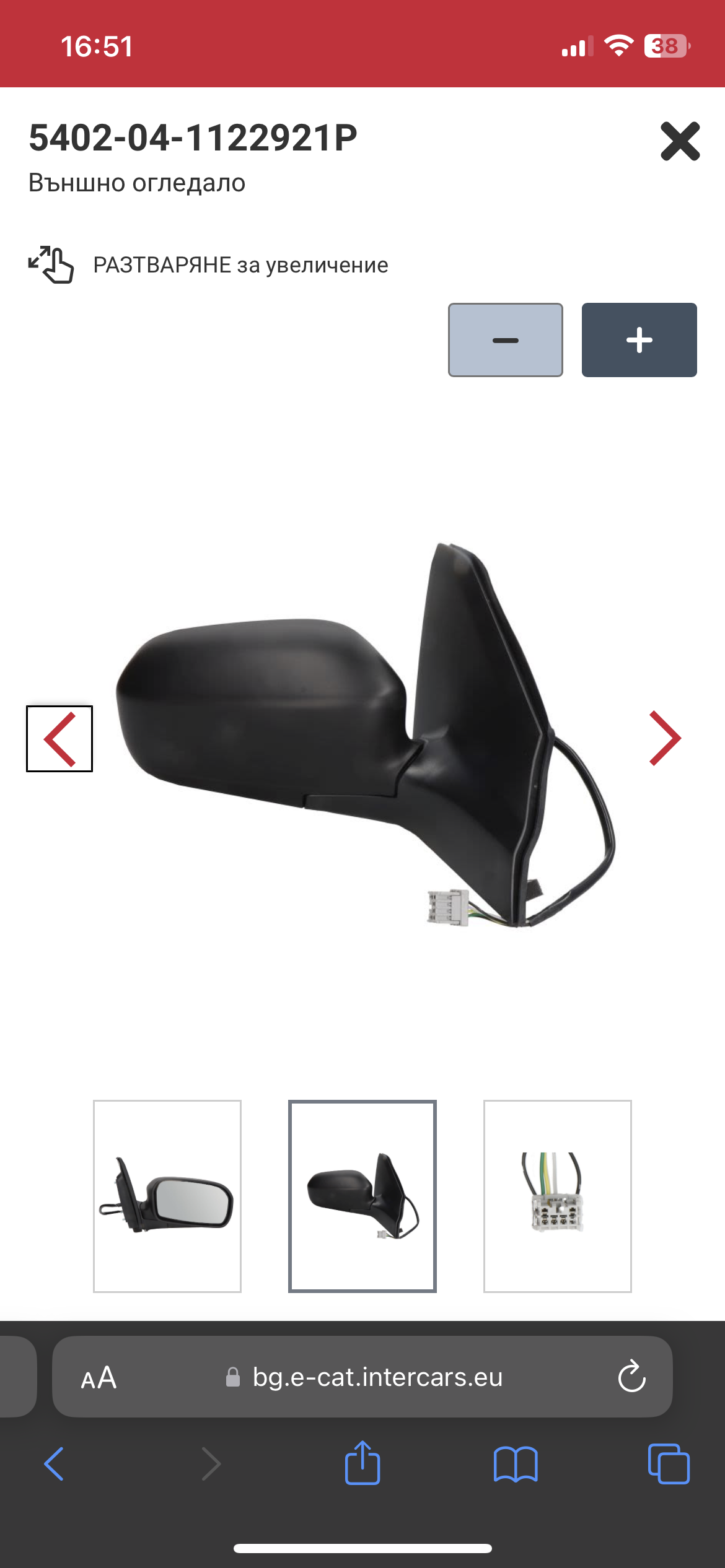The height and width of the screenshot is (1568, 725).
Task: Go back in Safari
Action: click(x=55, y=1464)
